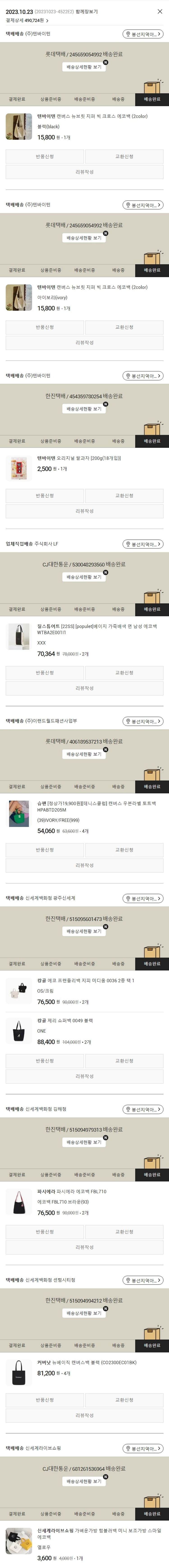The height and width of the screenshot is (1568, 169).
Task: Request return for 질스튜어트 에코백
Action: [x=45, y=673]
